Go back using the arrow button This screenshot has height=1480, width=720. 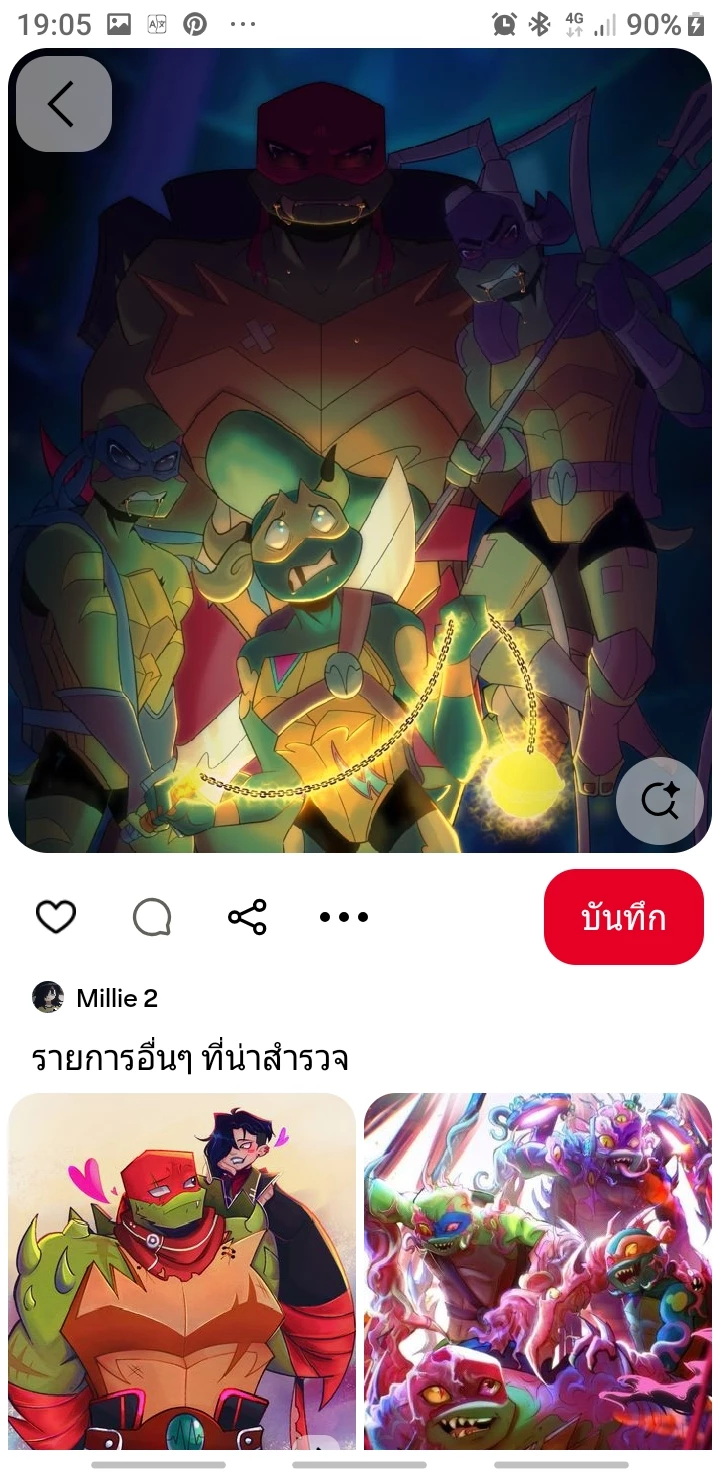pyautogui.click(x=63, y=104)
